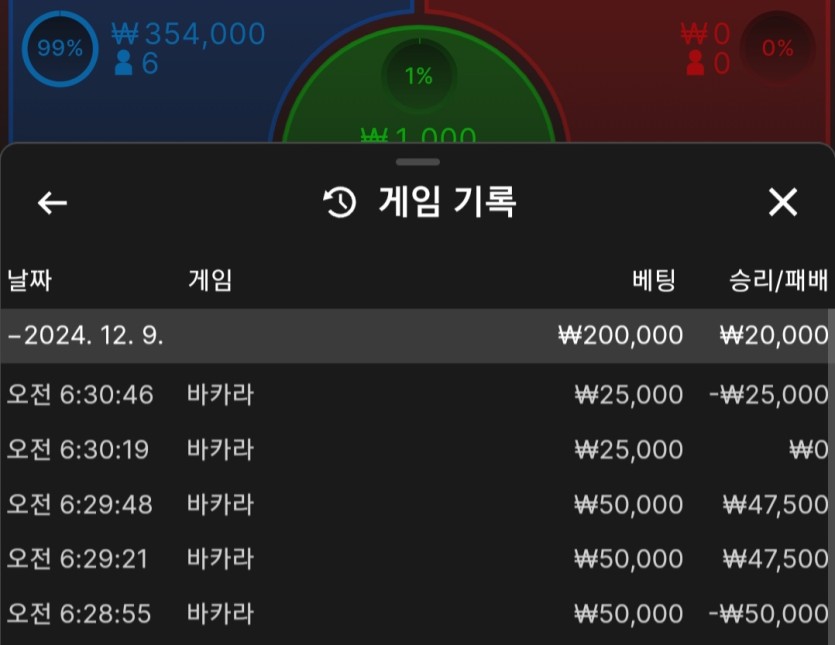View details of the 6:29:21 round
The width and height of the screenshot is (835, 645).
[417, 558]
